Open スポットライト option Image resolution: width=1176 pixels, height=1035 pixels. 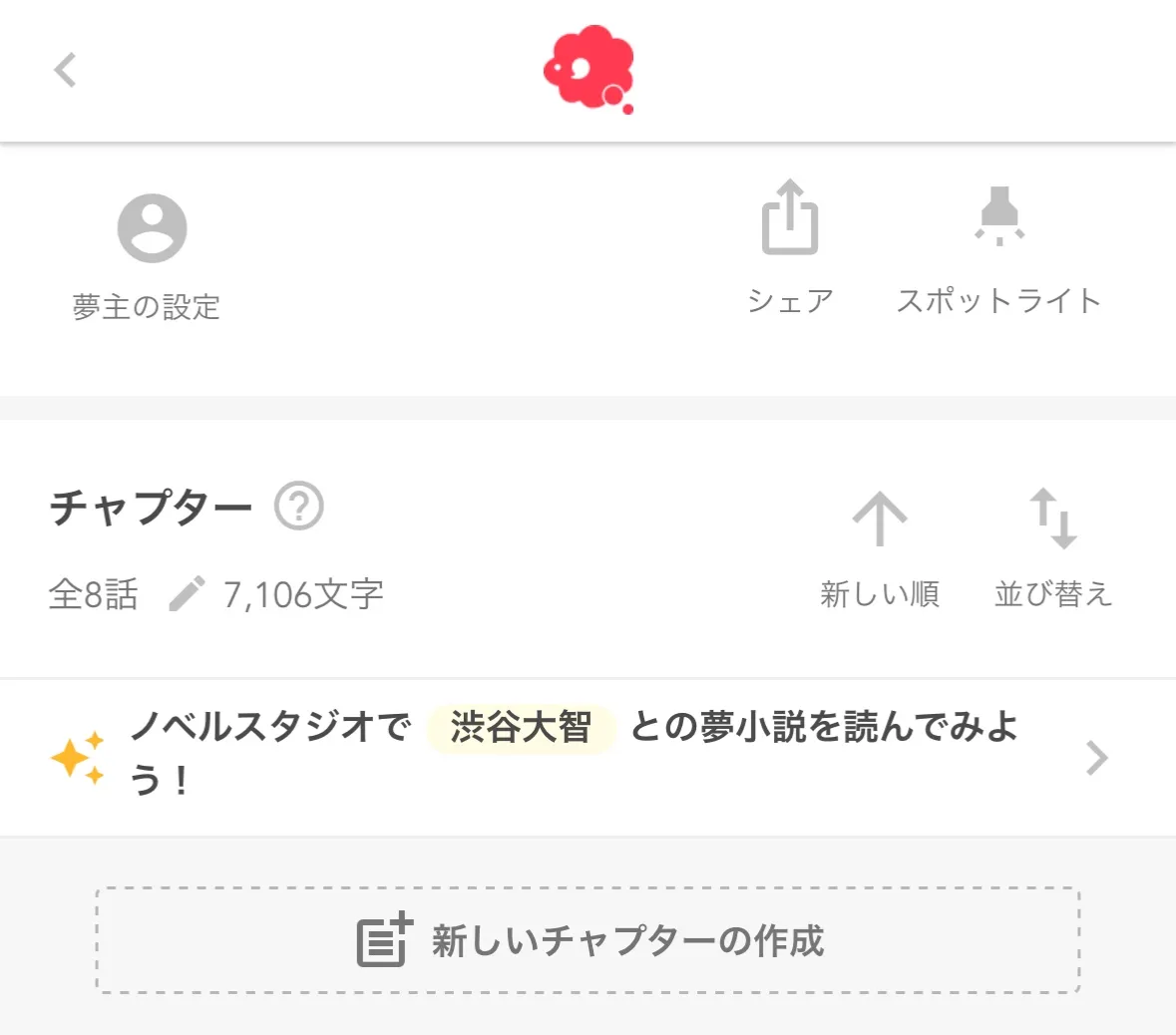pyautogui.click(x=998, y=246)
